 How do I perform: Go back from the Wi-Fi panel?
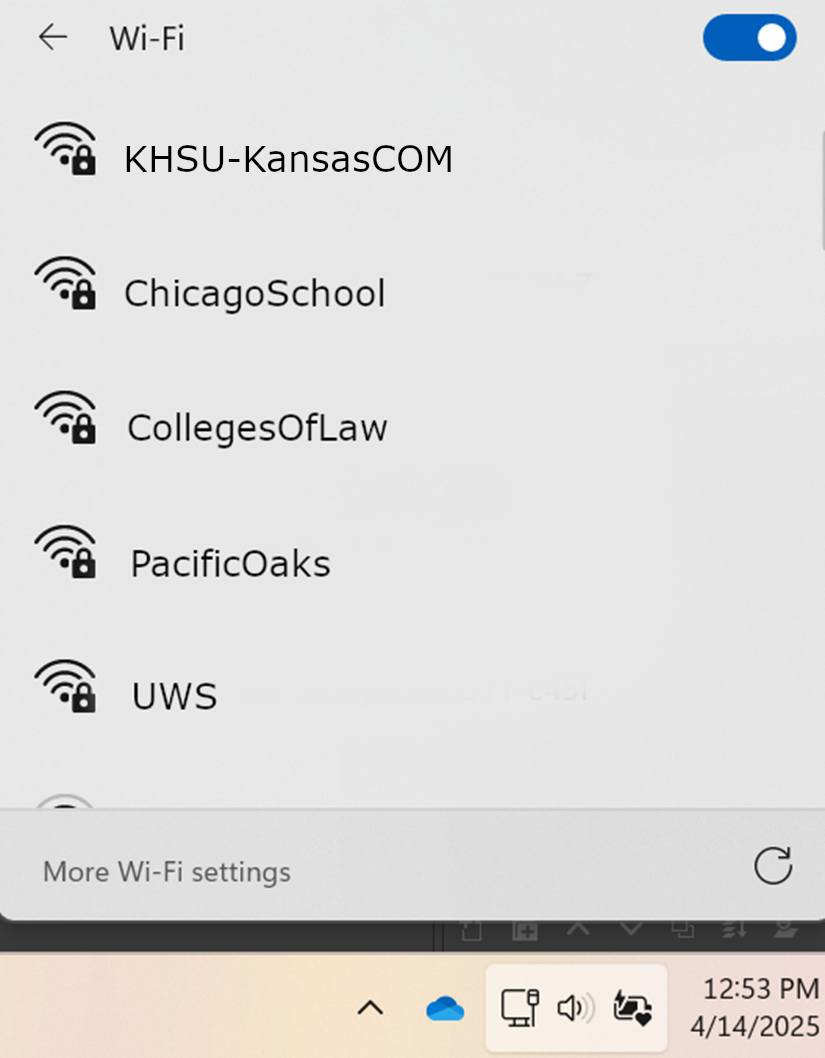click(52, 38)
